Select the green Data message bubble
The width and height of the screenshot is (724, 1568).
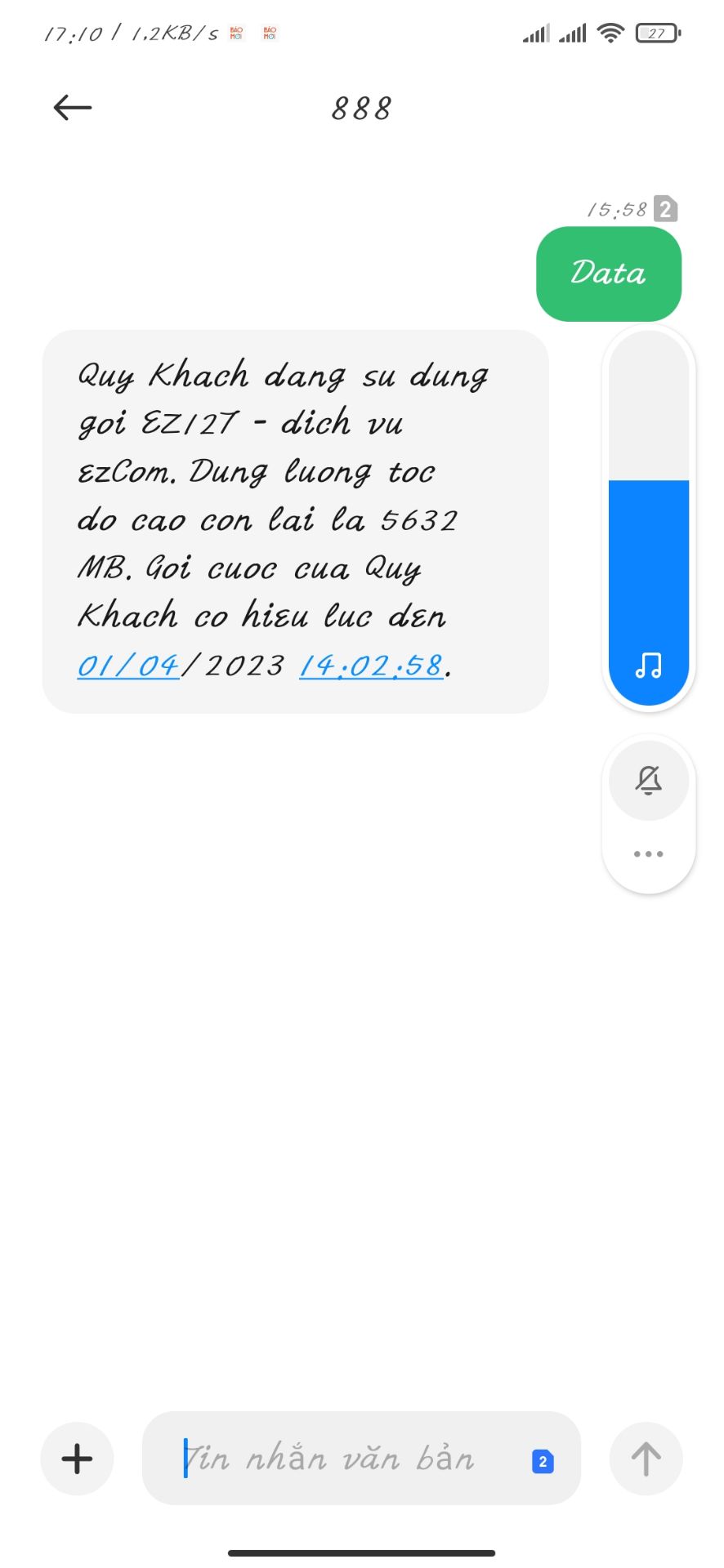coord(608,273)
